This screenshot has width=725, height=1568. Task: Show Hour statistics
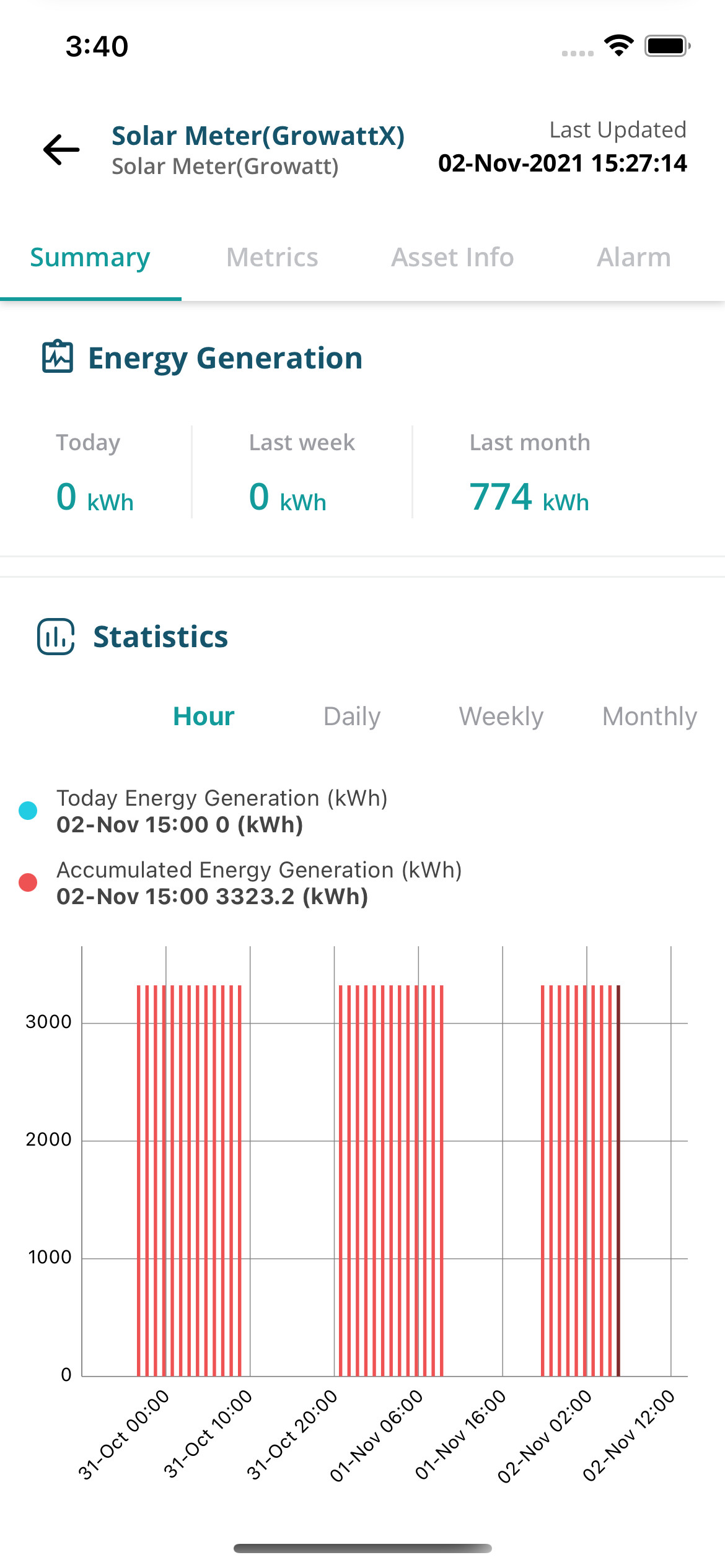click(x=203, y=716)
